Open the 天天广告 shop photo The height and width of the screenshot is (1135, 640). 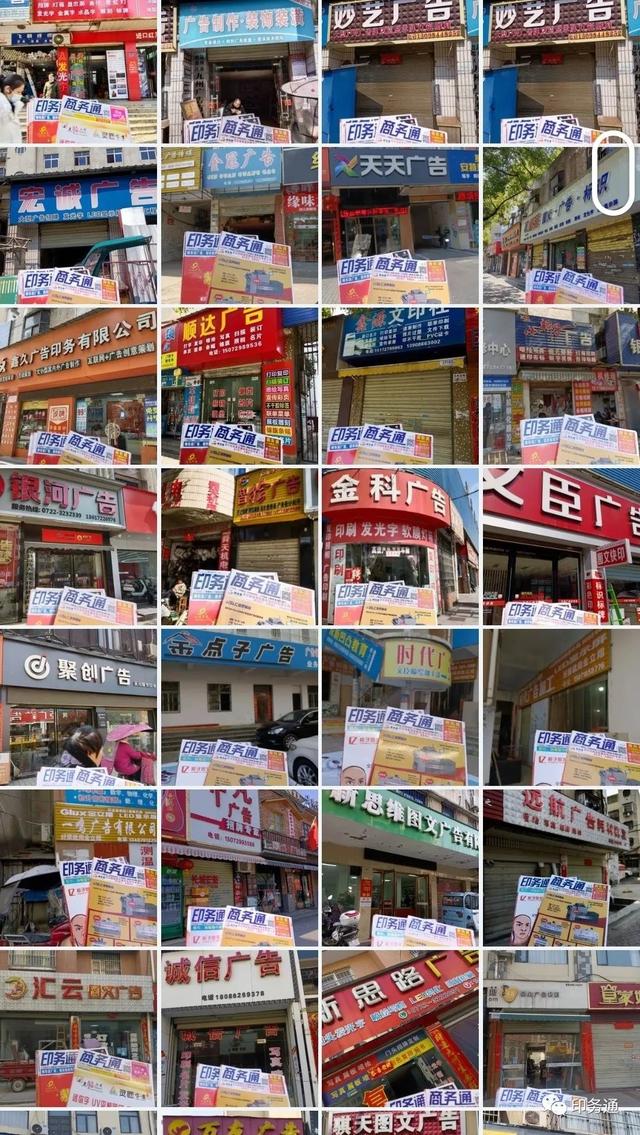pos(400,226)
